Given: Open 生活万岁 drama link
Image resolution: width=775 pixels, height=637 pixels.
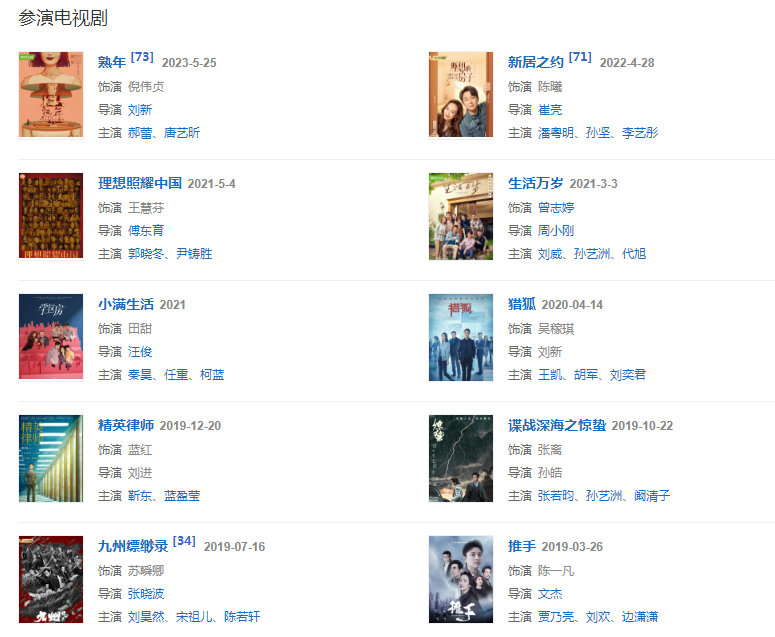Looking at the screenshot, I should (536, 183).
